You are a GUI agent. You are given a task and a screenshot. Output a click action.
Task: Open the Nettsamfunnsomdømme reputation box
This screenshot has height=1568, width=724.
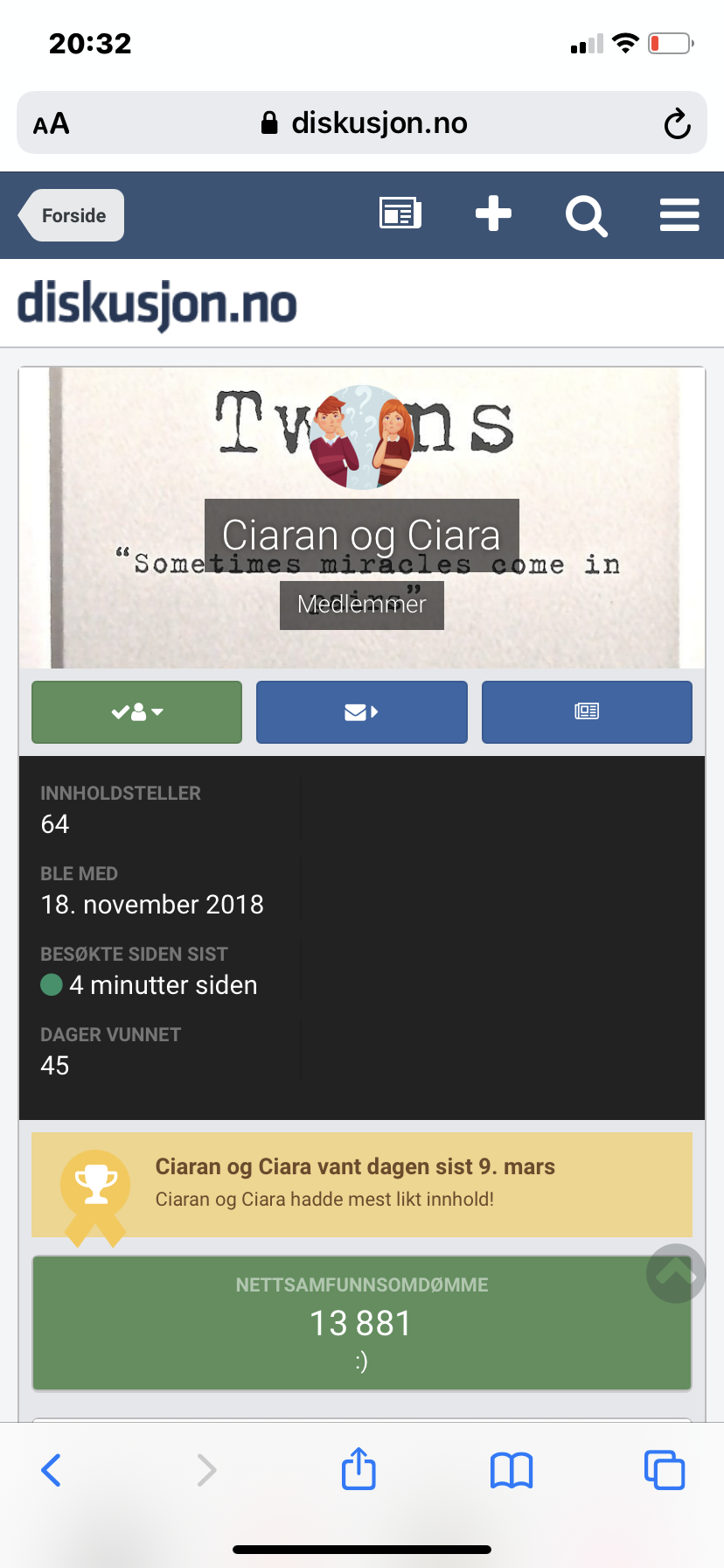coord(362,1323)
